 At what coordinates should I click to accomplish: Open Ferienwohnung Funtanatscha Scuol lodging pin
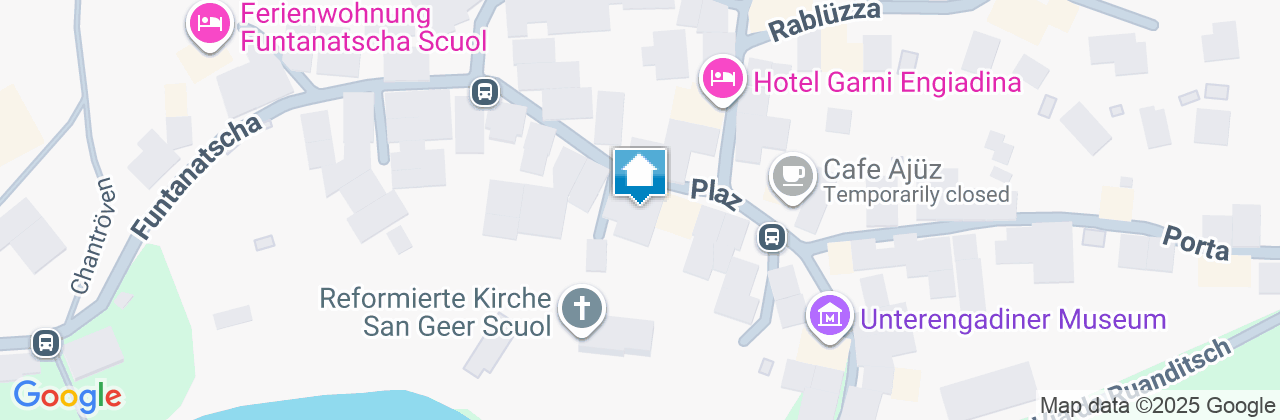[209, 25]
